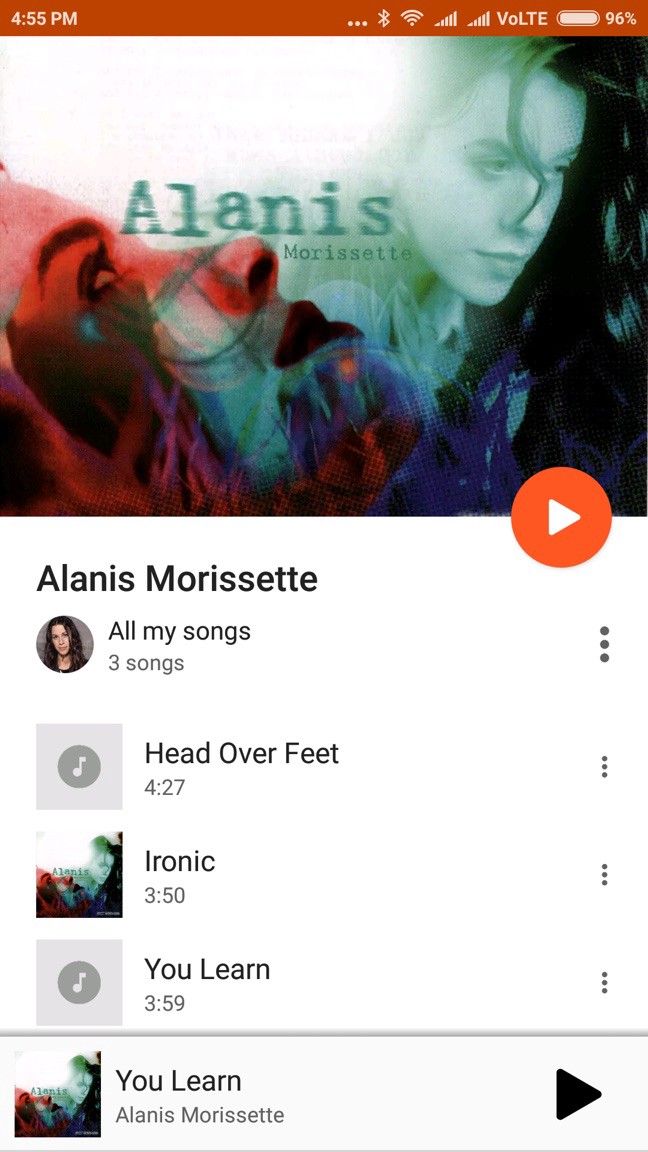
Task: Open options for Head Over Feet
Action: (604, 767)
